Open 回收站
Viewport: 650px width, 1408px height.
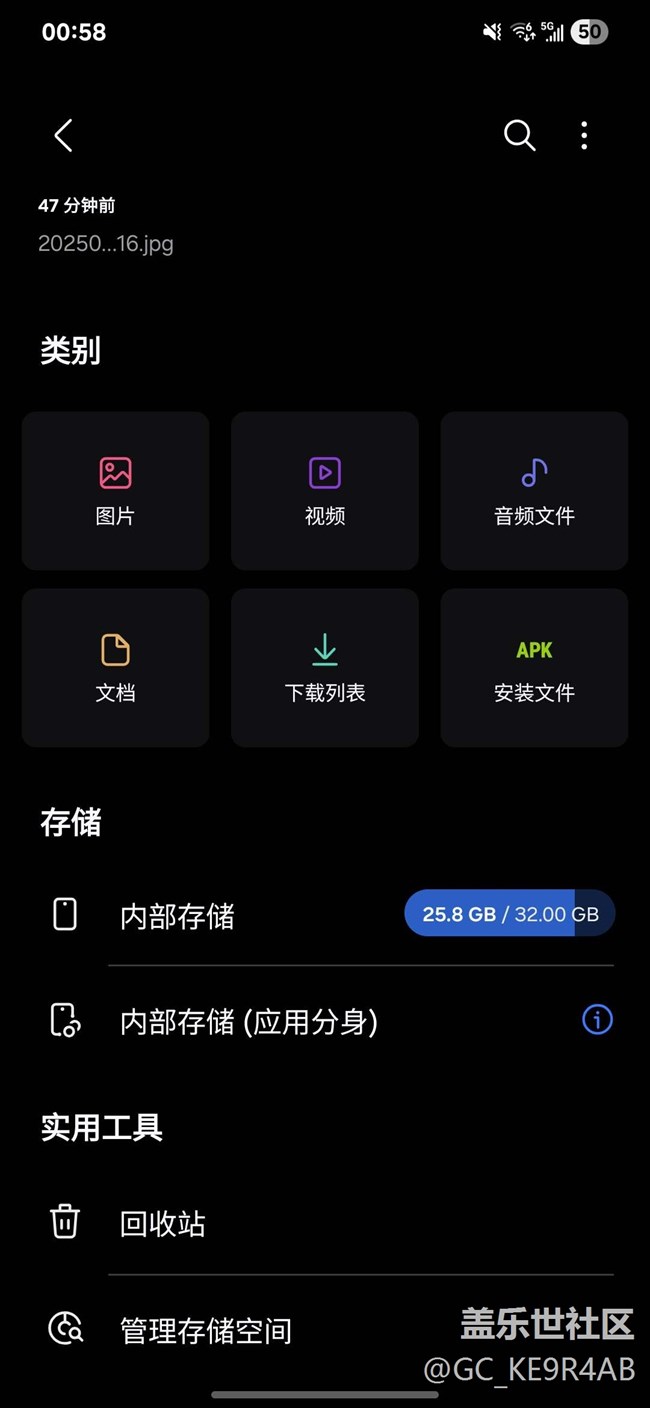pos(325,1223)
